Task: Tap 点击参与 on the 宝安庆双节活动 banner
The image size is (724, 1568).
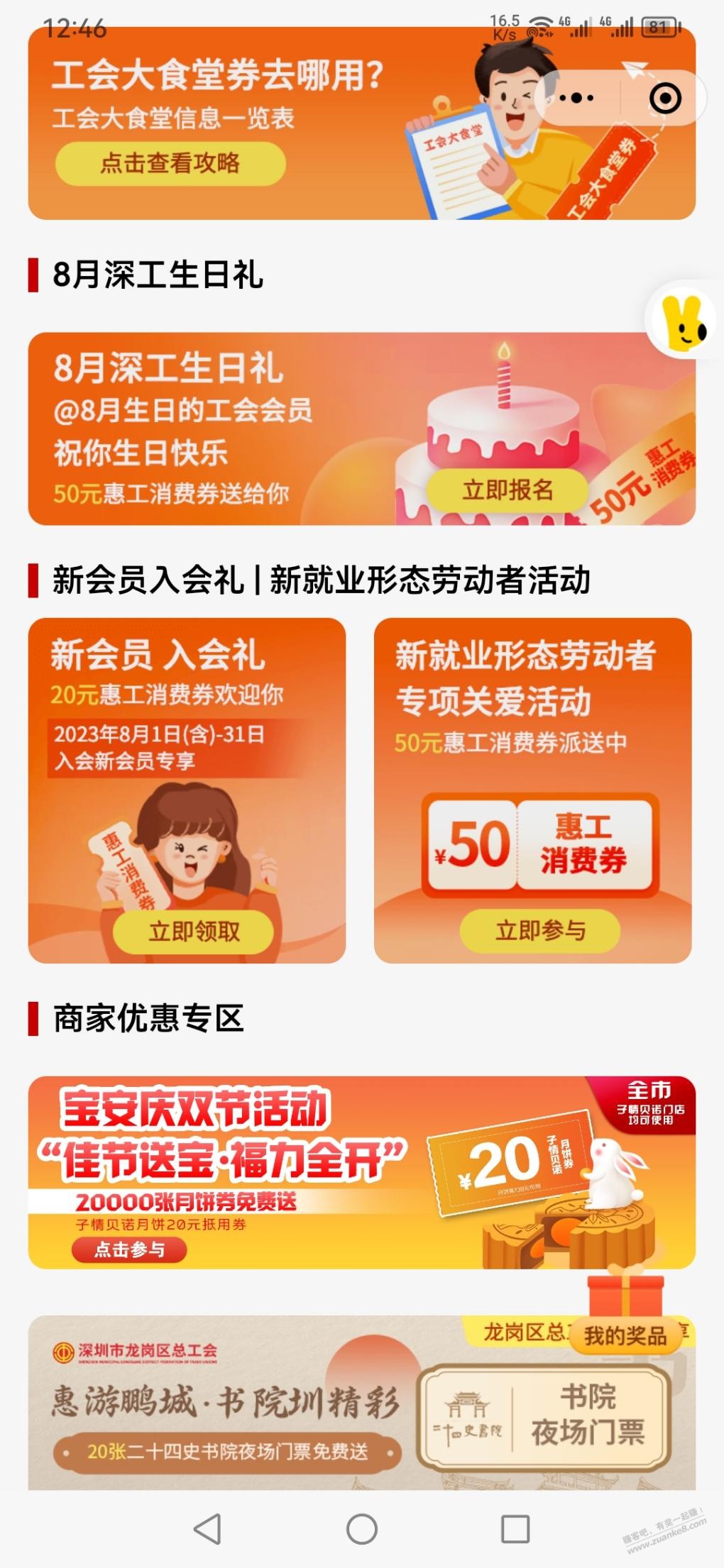Action: pos(129,1249)
